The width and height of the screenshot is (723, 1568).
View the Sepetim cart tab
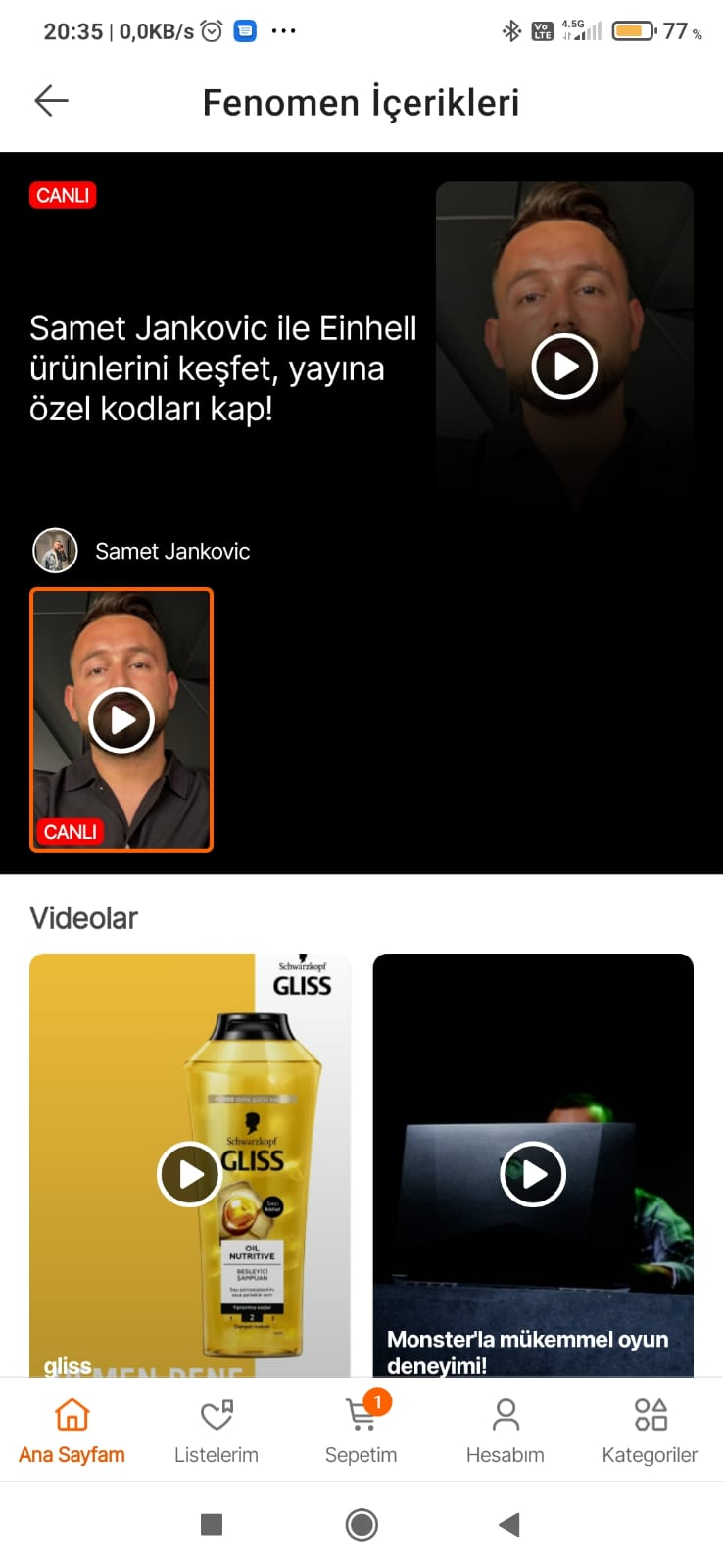pos(361,1431)
